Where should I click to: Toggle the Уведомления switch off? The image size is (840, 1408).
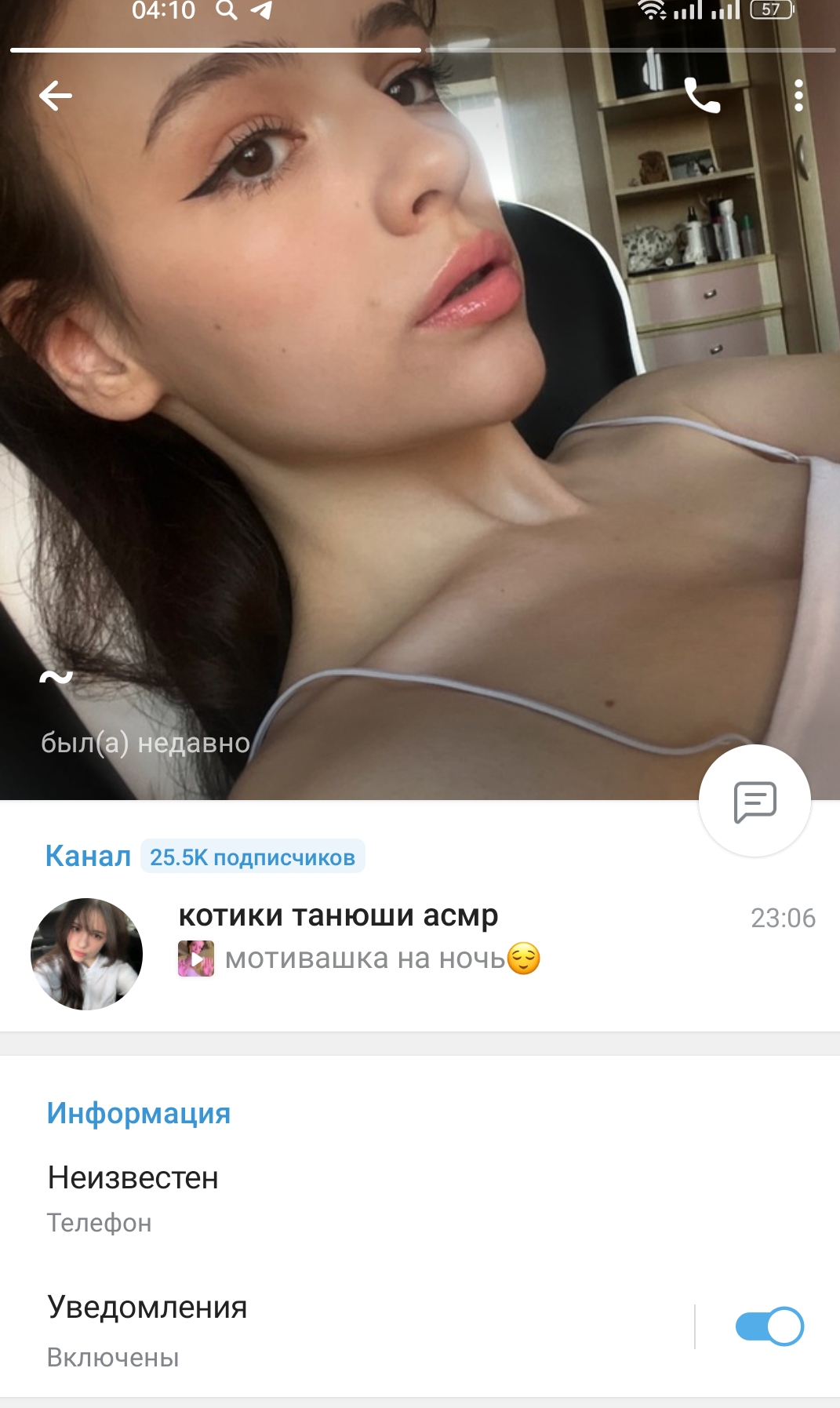point(769,1326)
